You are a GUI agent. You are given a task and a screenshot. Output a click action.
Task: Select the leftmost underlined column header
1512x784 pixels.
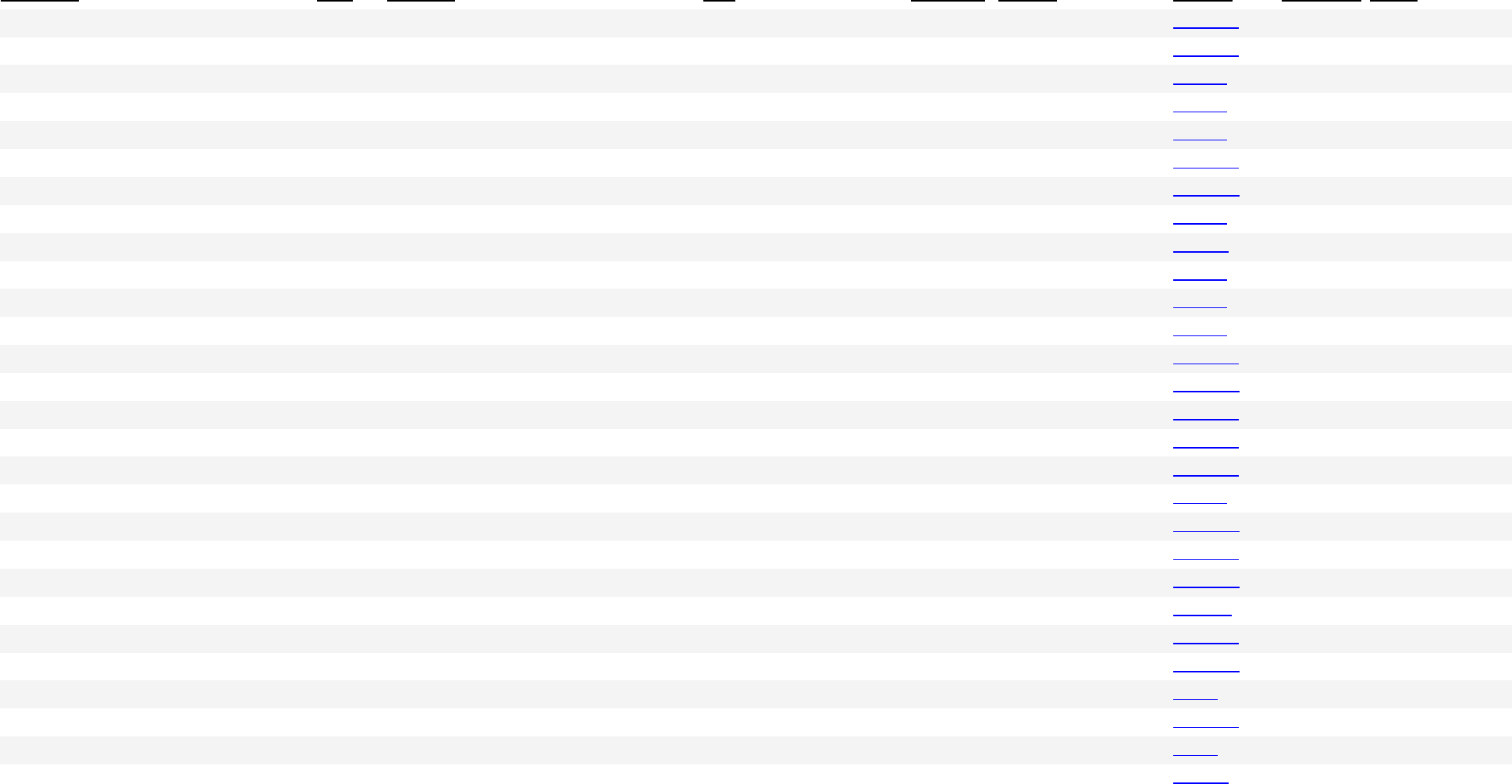click(39, 0)
